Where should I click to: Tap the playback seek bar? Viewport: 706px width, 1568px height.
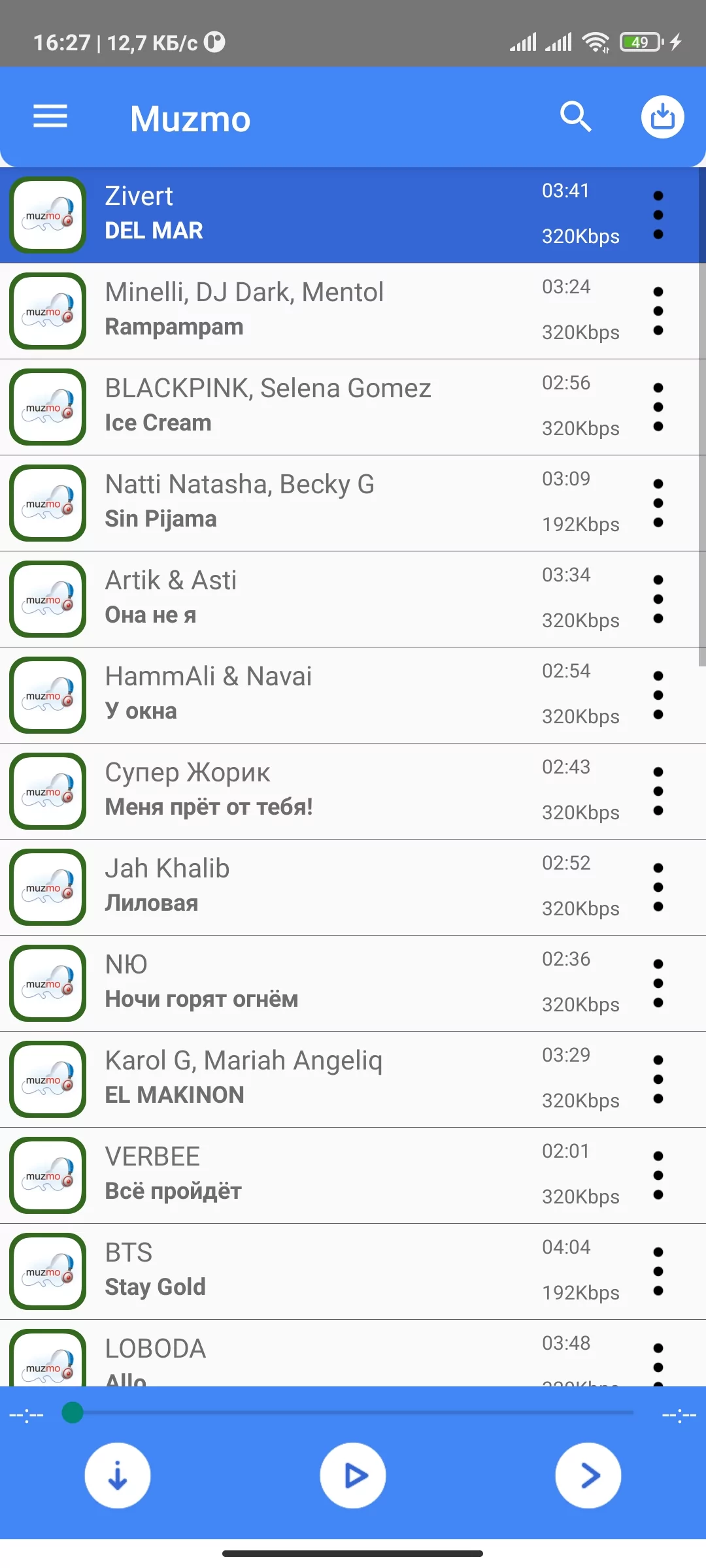353,1413
